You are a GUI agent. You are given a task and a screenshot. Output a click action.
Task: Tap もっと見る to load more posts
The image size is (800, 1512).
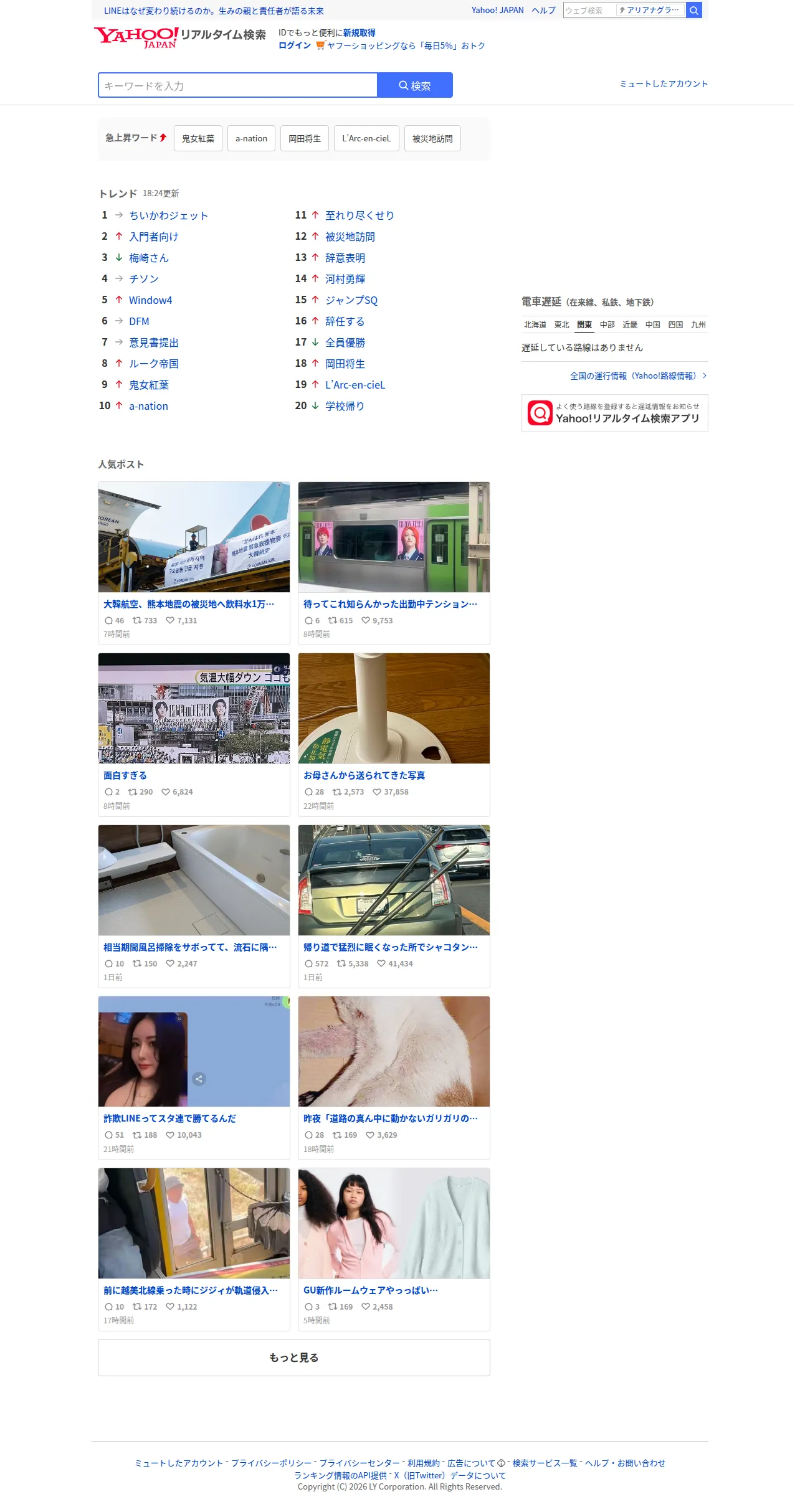294,1358
